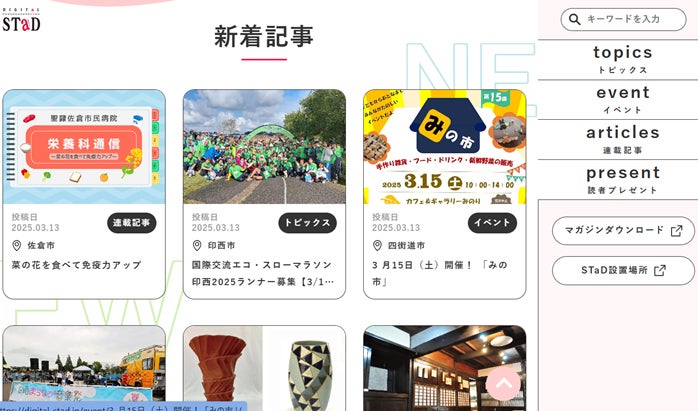
Task: Open the 国際交流エコ・スローマラソン article card
Action: coord(264,194)
